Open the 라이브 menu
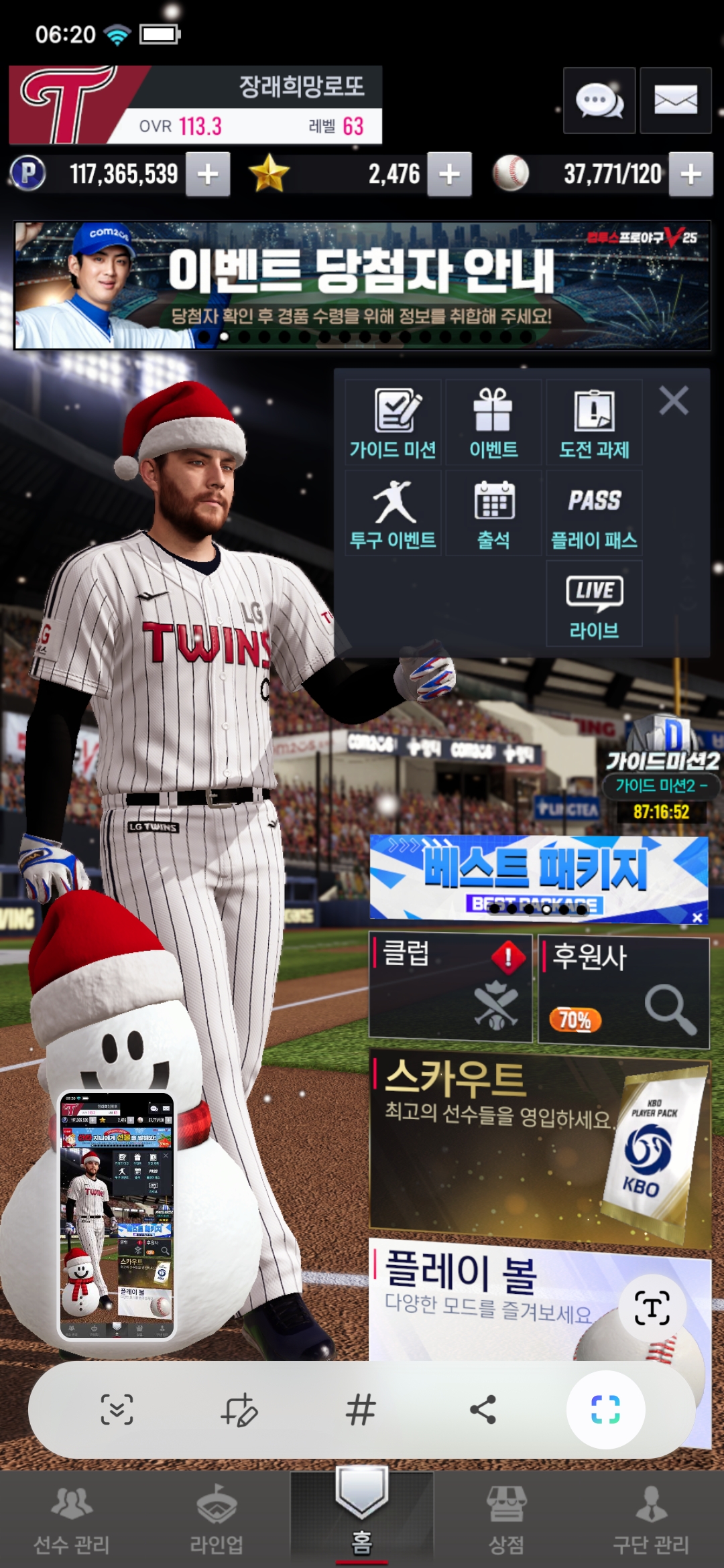This screenshot has width=724, height=1568. click(x=594, y=604)
